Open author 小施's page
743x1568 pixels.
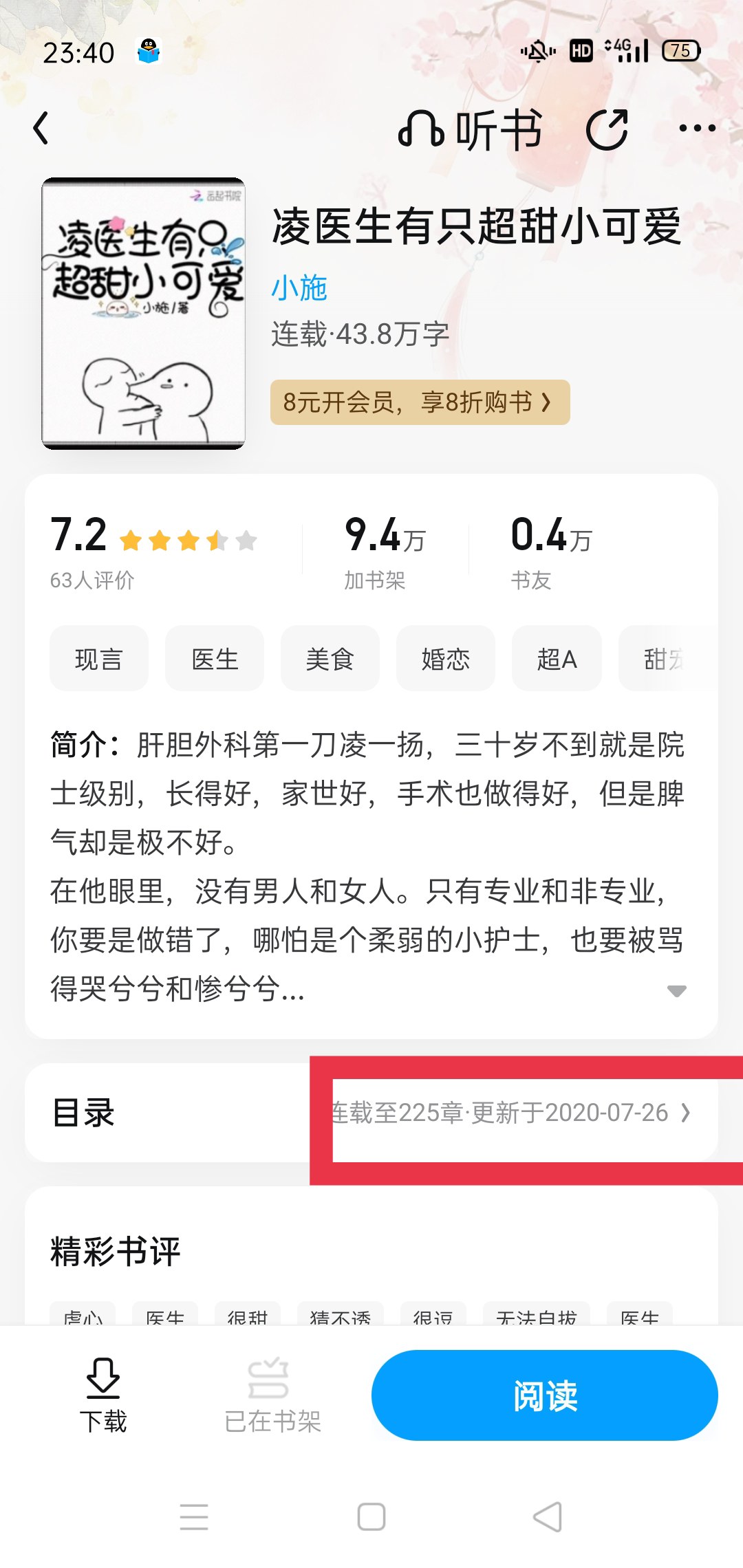(x=299, y=287)
